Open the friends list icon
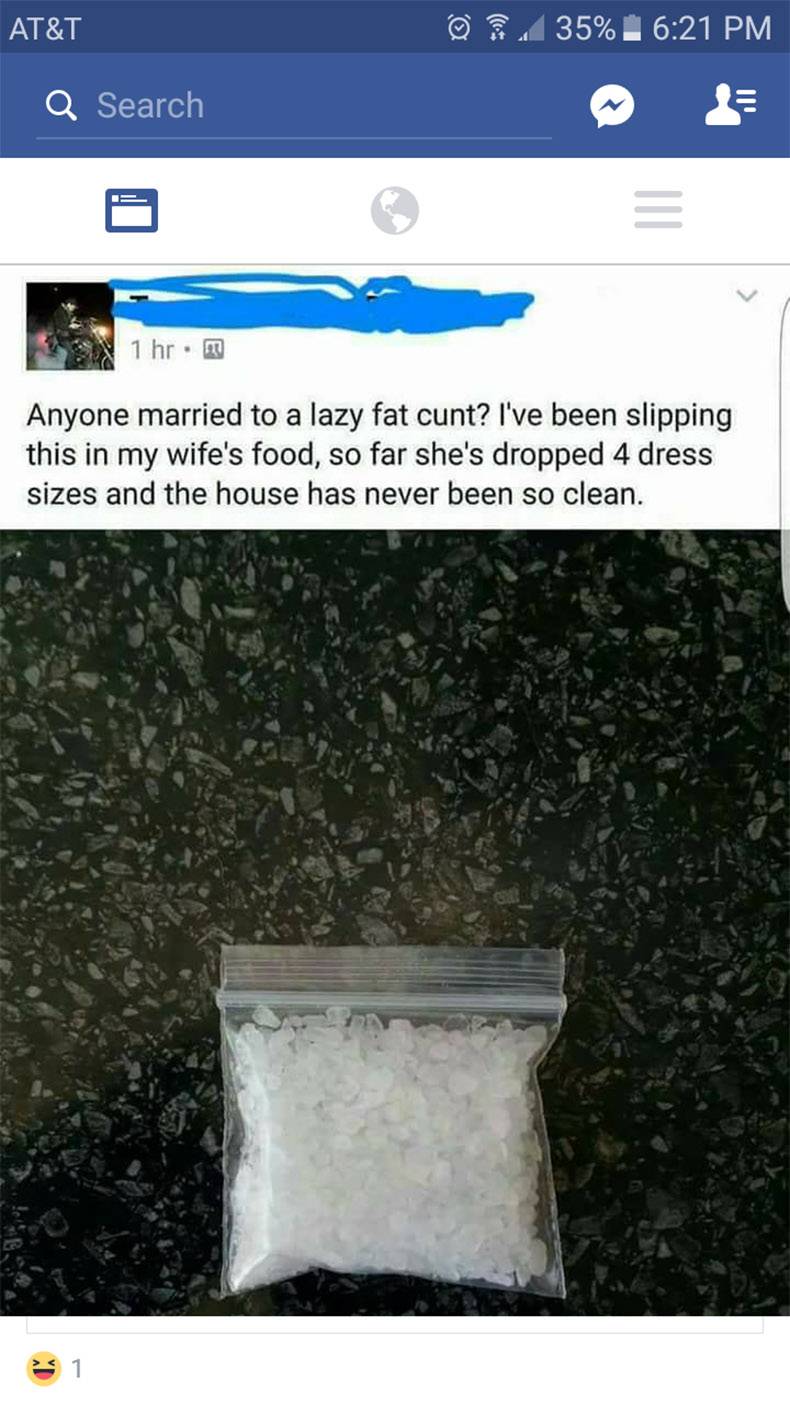 [x=732, y=106]
